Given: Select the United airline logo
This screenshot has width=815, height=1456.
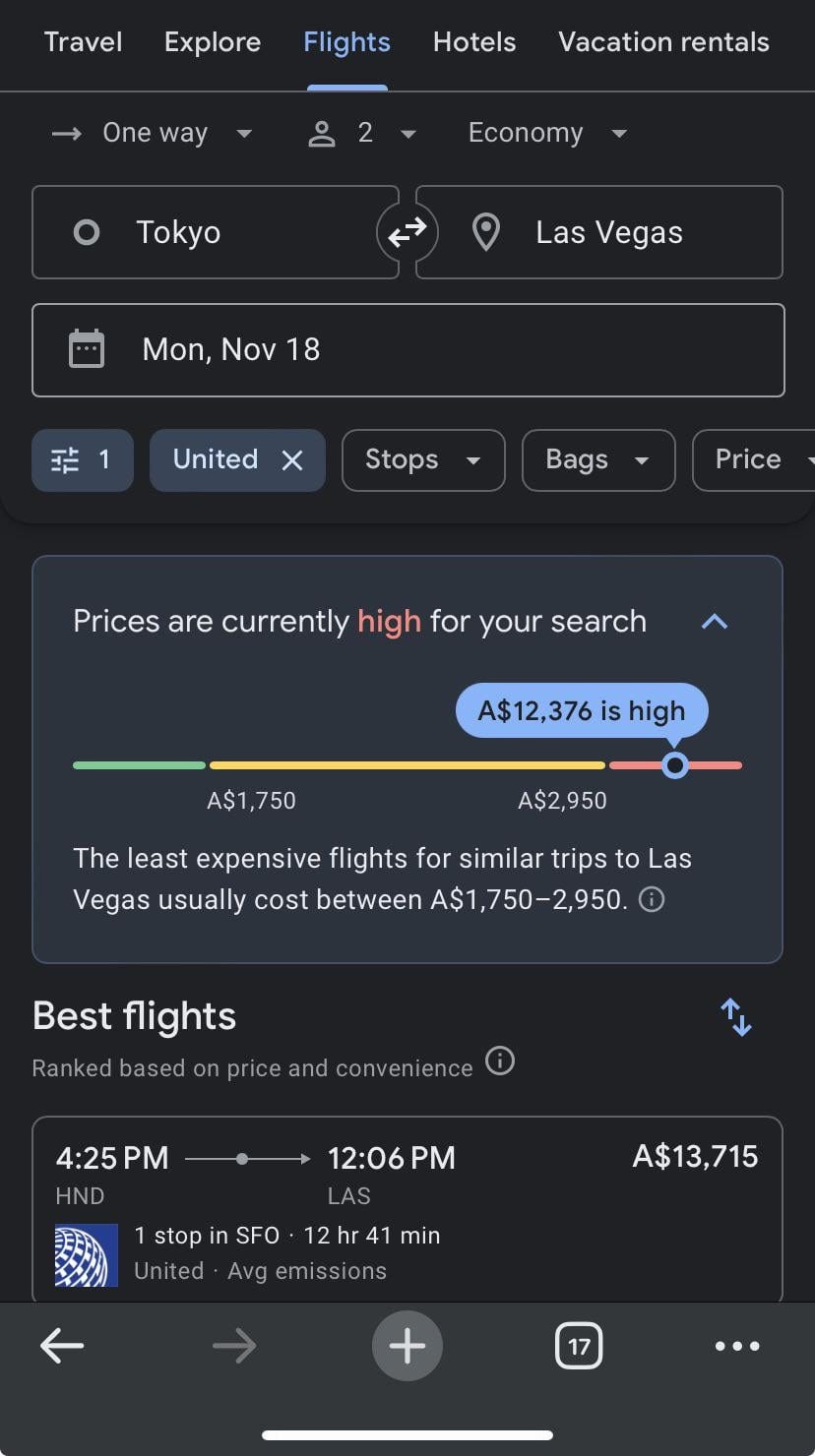Looking at the screenshot, I should [87, 1254].
